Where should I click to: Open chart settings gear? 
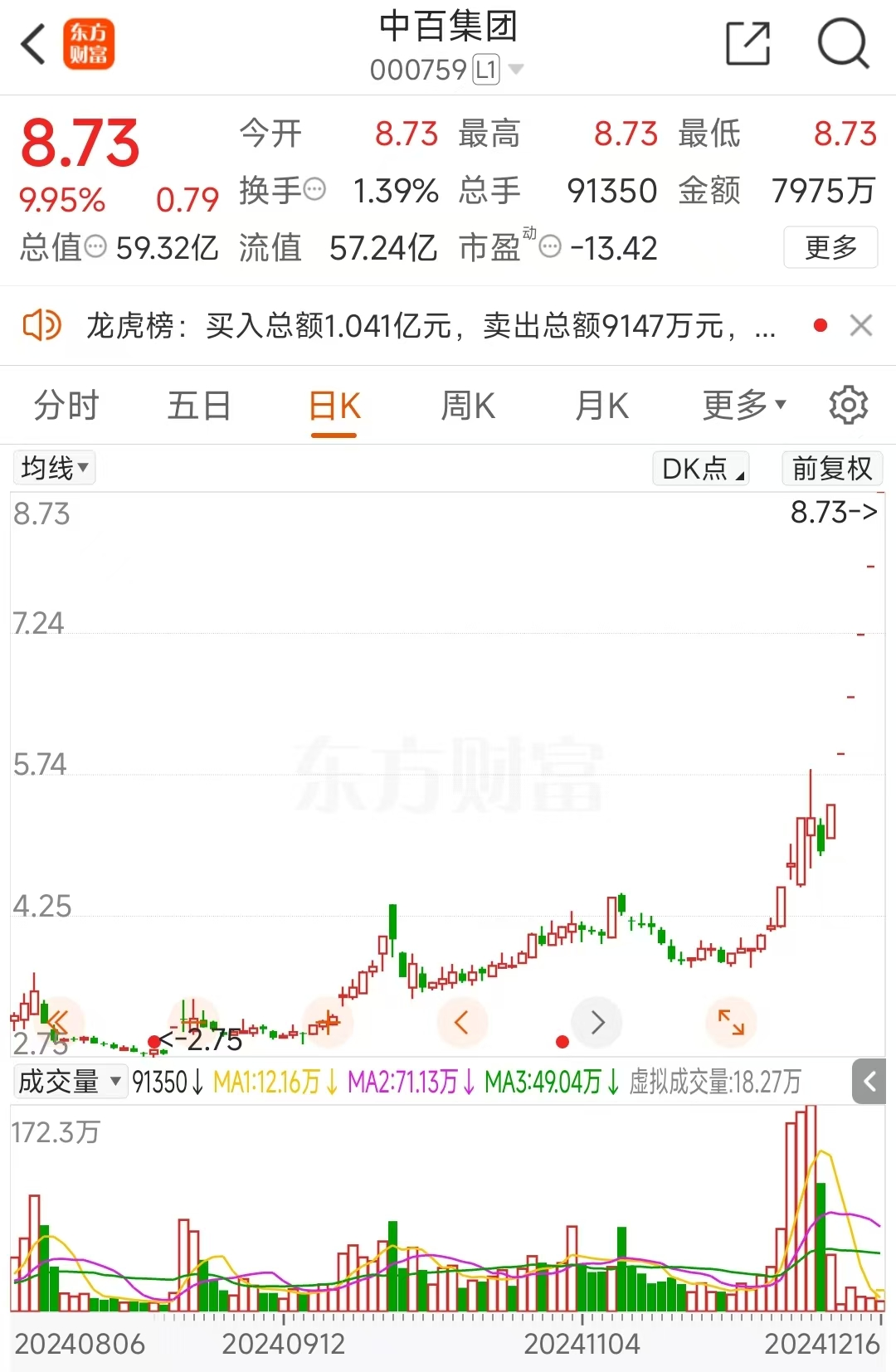848,406
